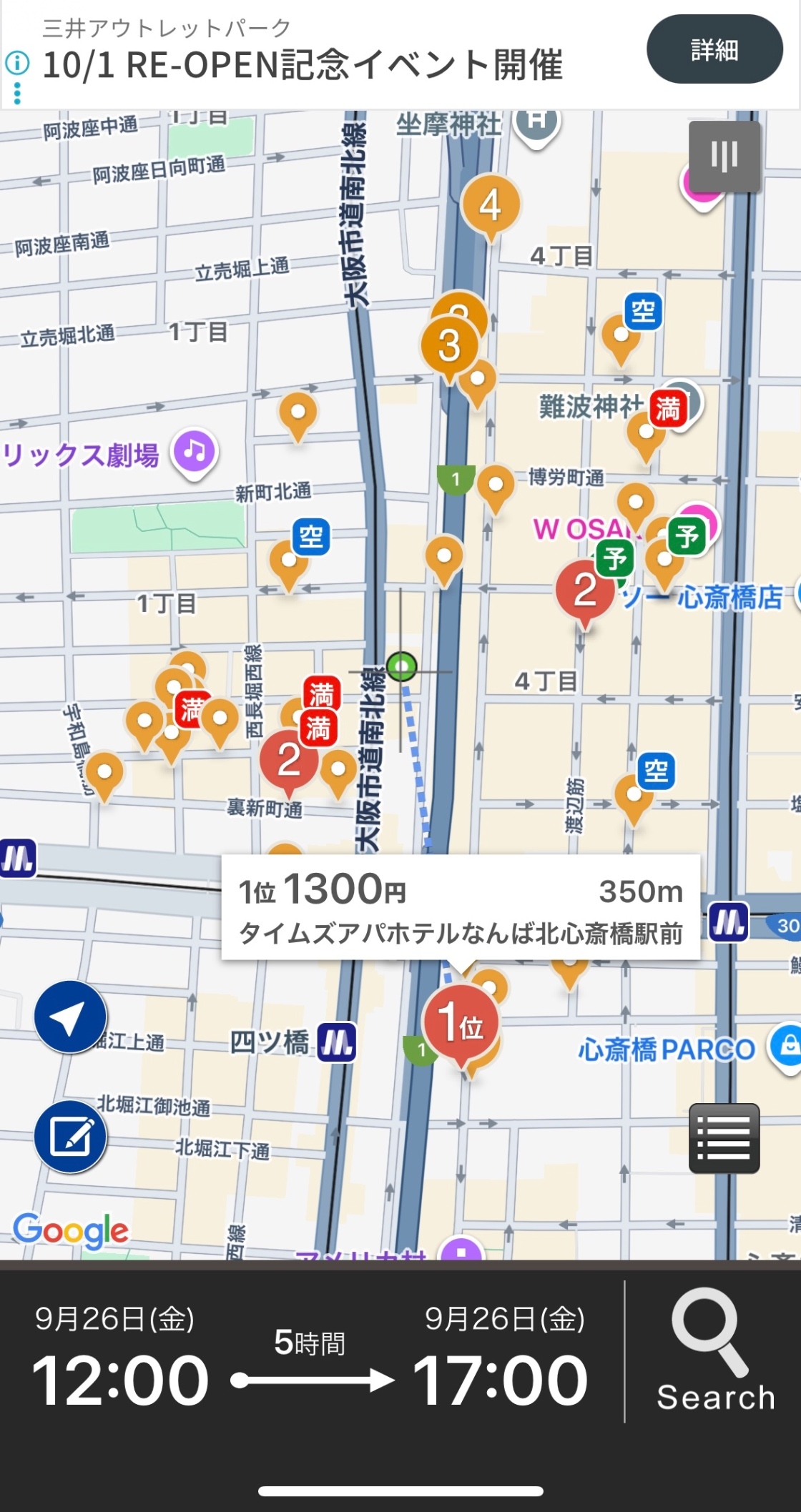The image size is (801, 1512).
Task: Tap the blue edit pencil button
Action: click(x=70, y=1136)
